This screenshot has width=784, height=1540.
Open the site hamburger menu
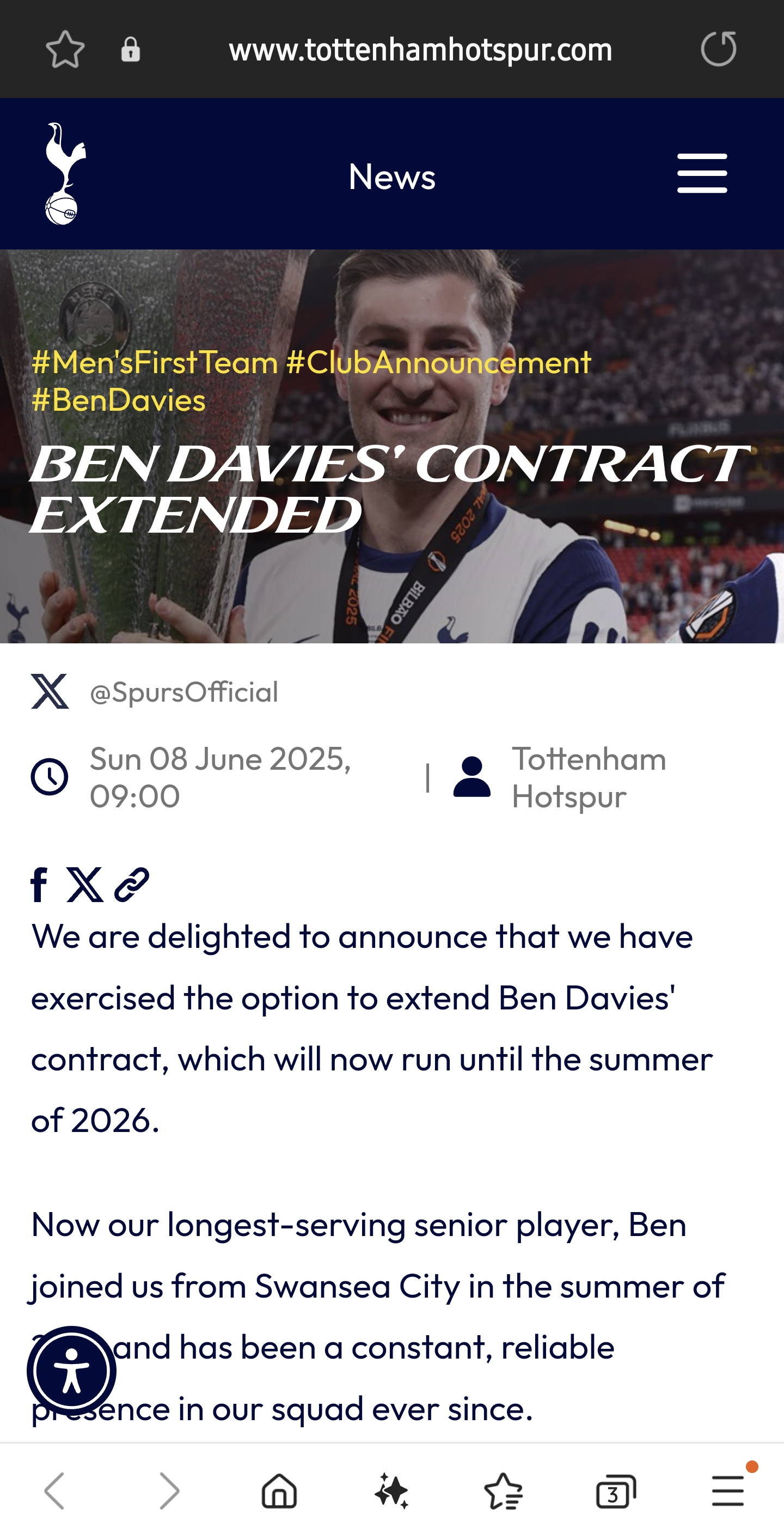click(x=702, y=173)
